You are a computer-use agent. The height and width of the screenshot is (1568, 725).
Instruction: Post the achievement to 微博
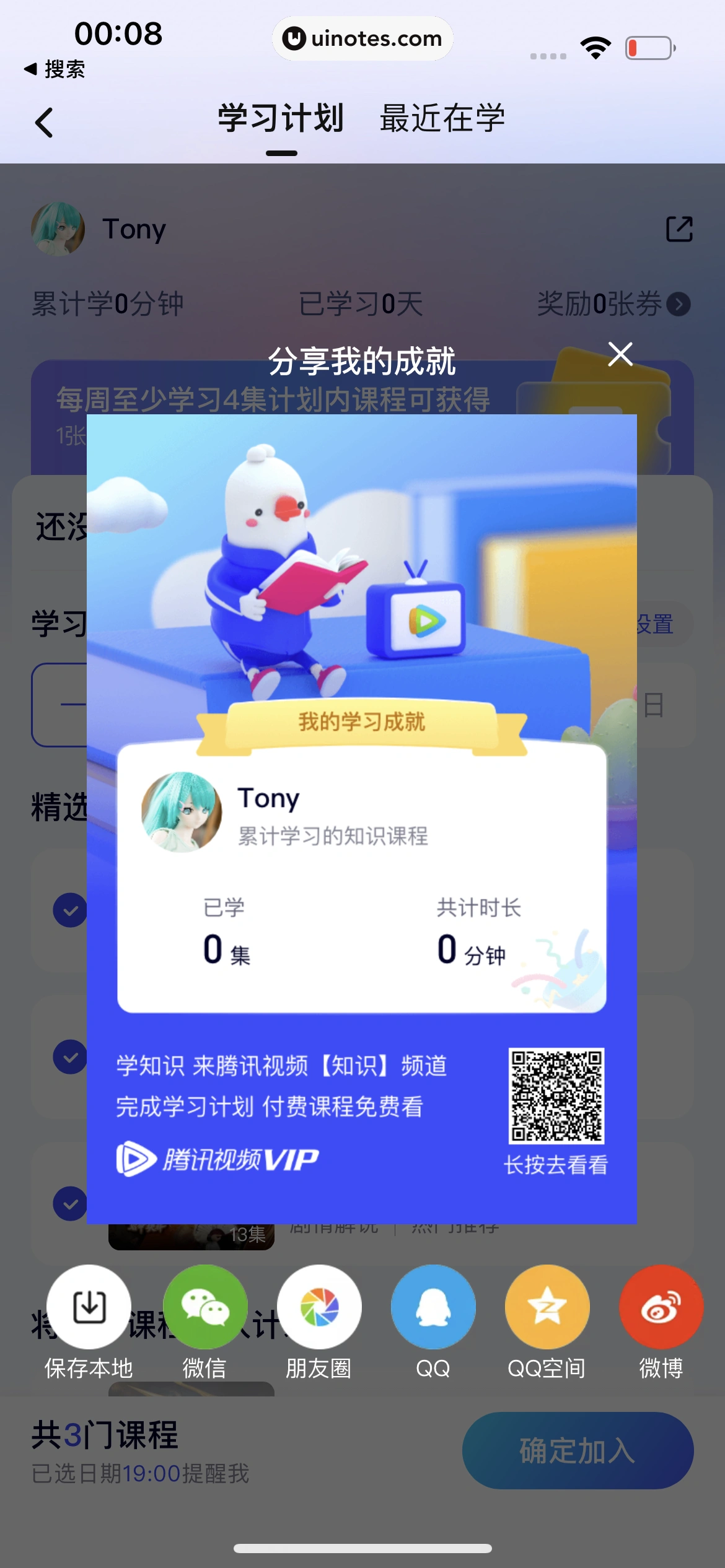pyautogui.click(x=661, y=1307)
